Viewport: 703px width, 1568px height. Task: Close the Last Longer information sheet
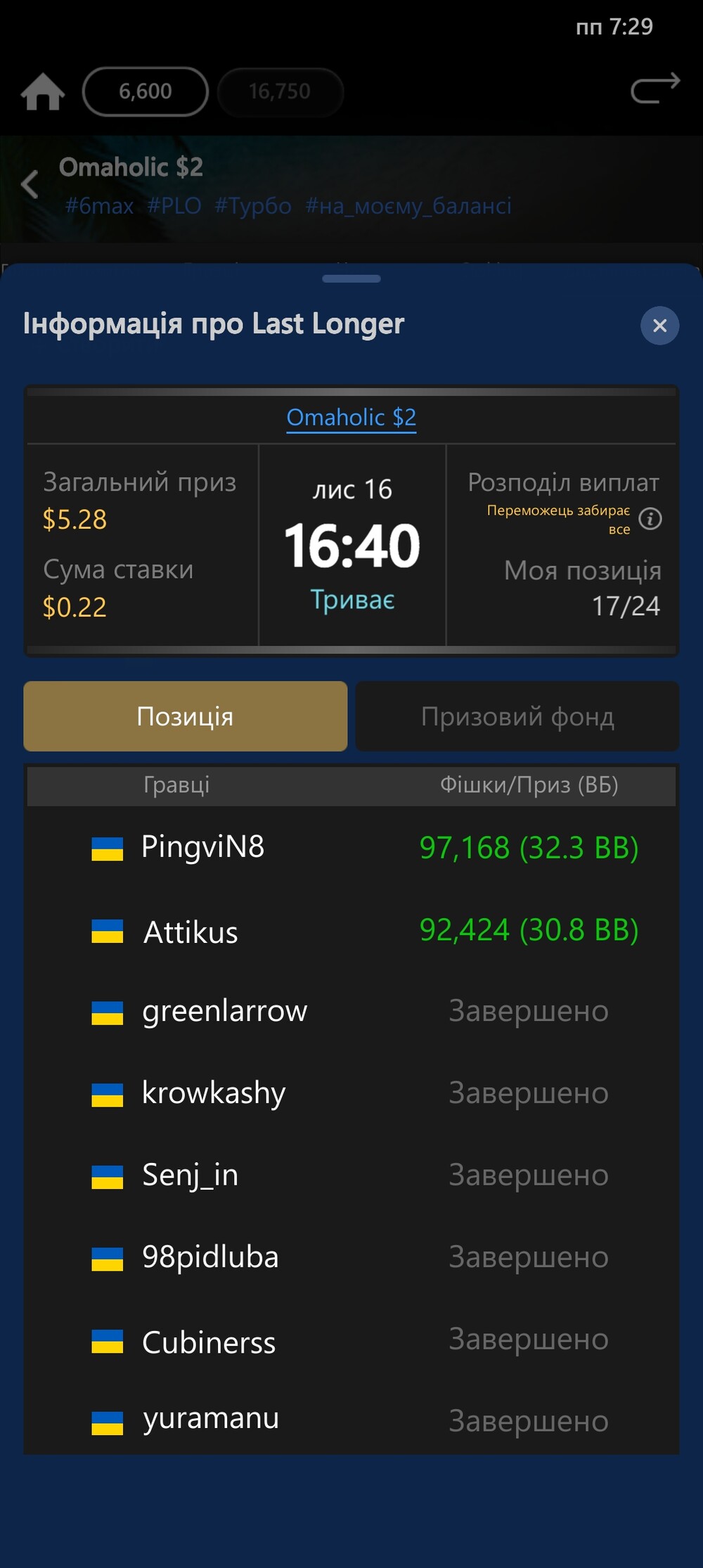659,326
